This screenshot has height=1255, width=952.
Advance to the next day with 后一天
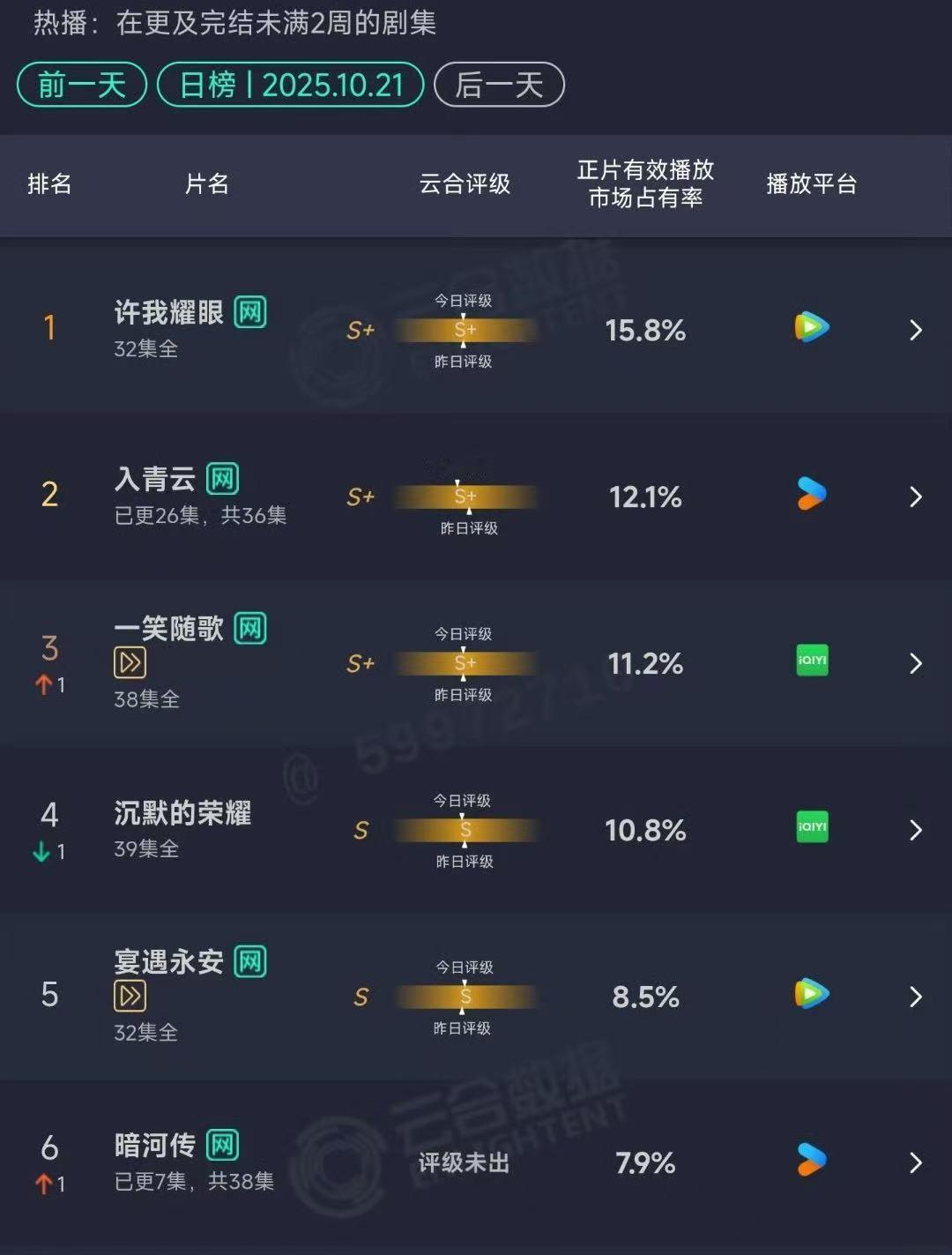(498, 85)
